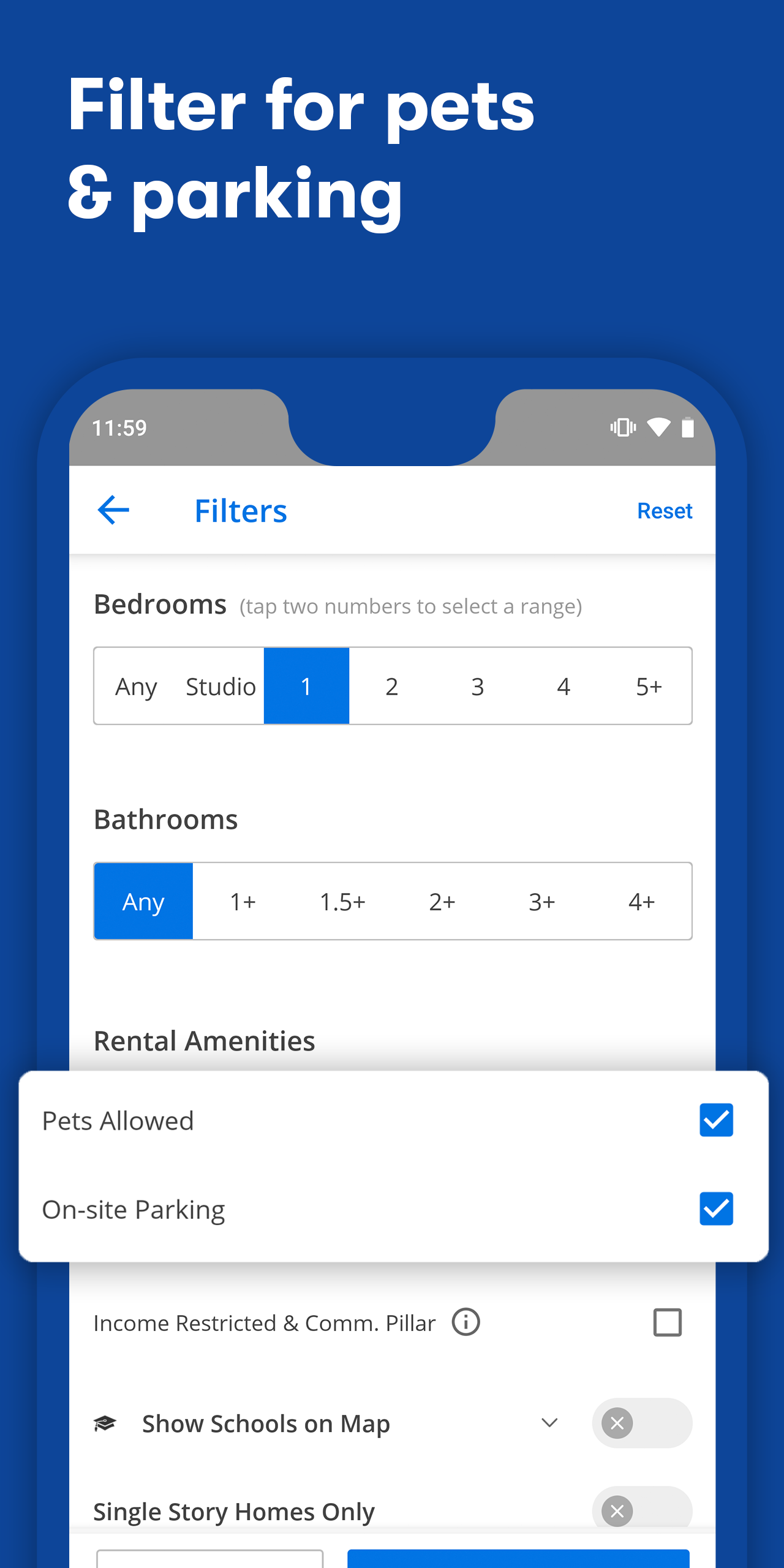The image size is (784, 1568).
Task: Go back from the Filters screen
Action: tap(113, 510)
